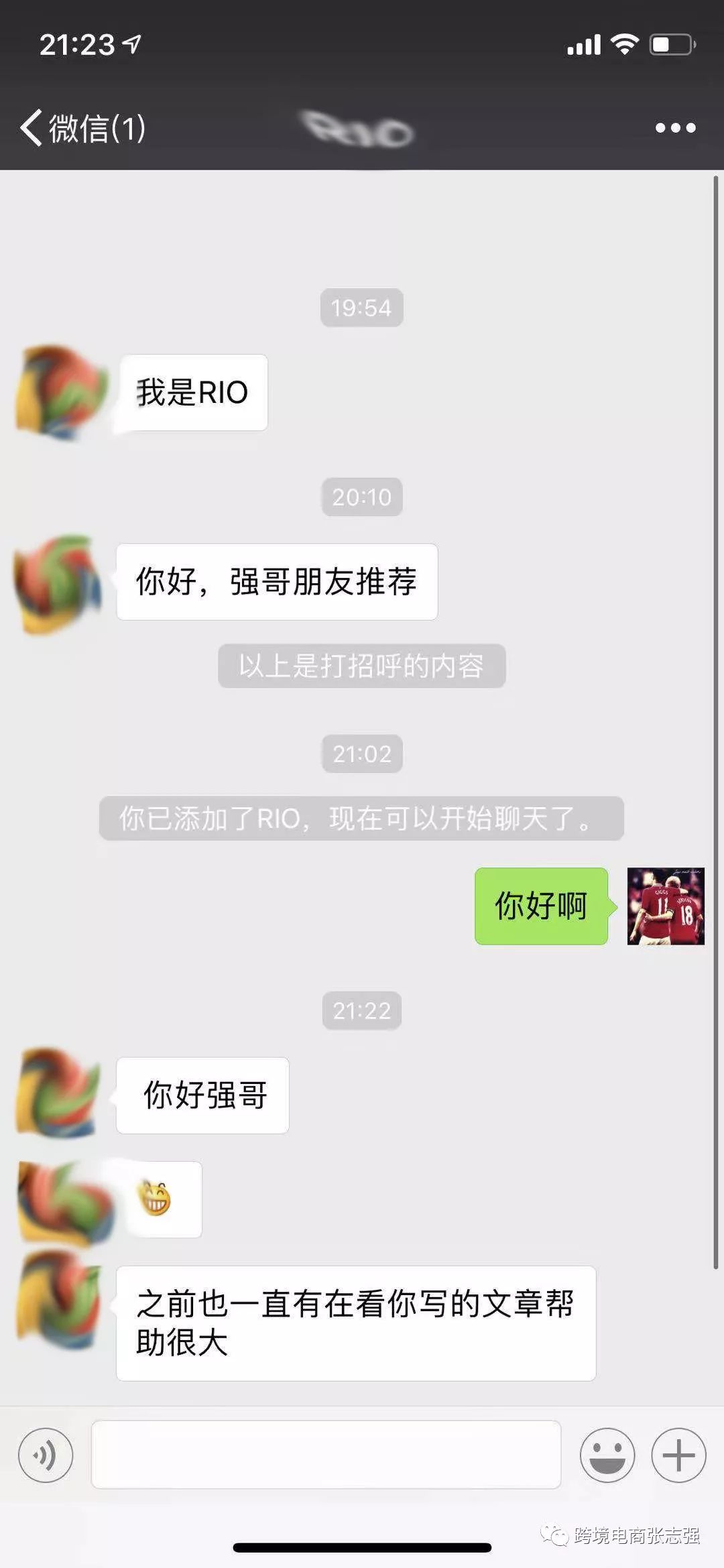The height and width of the screenshot is (1568, 724).
Task: Tap my own avatar beside 你好啊
Action: [x=665, y=906]
